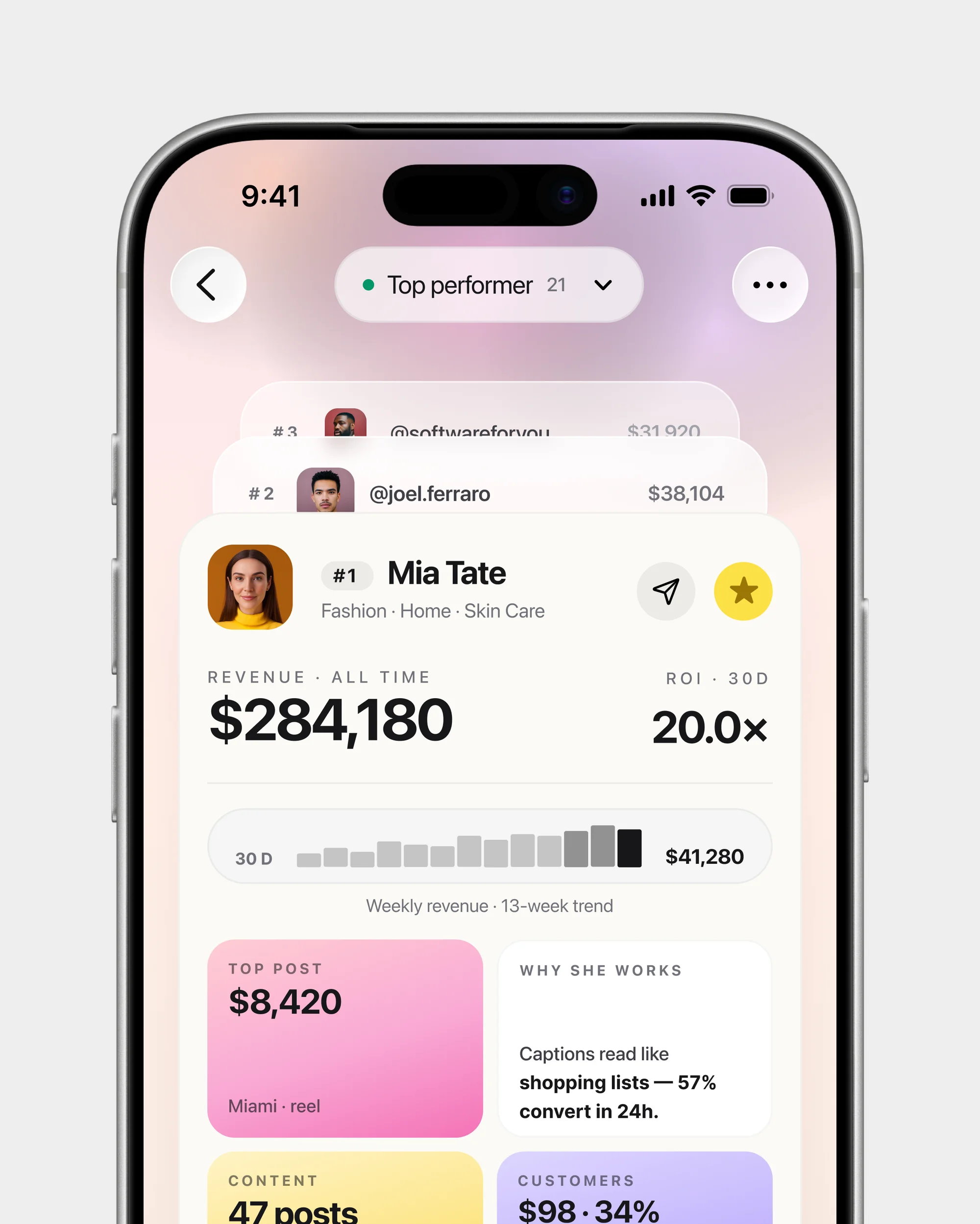View Mia Tate's profile photo
The image size is (980, 1224).
tap(250, 587)
